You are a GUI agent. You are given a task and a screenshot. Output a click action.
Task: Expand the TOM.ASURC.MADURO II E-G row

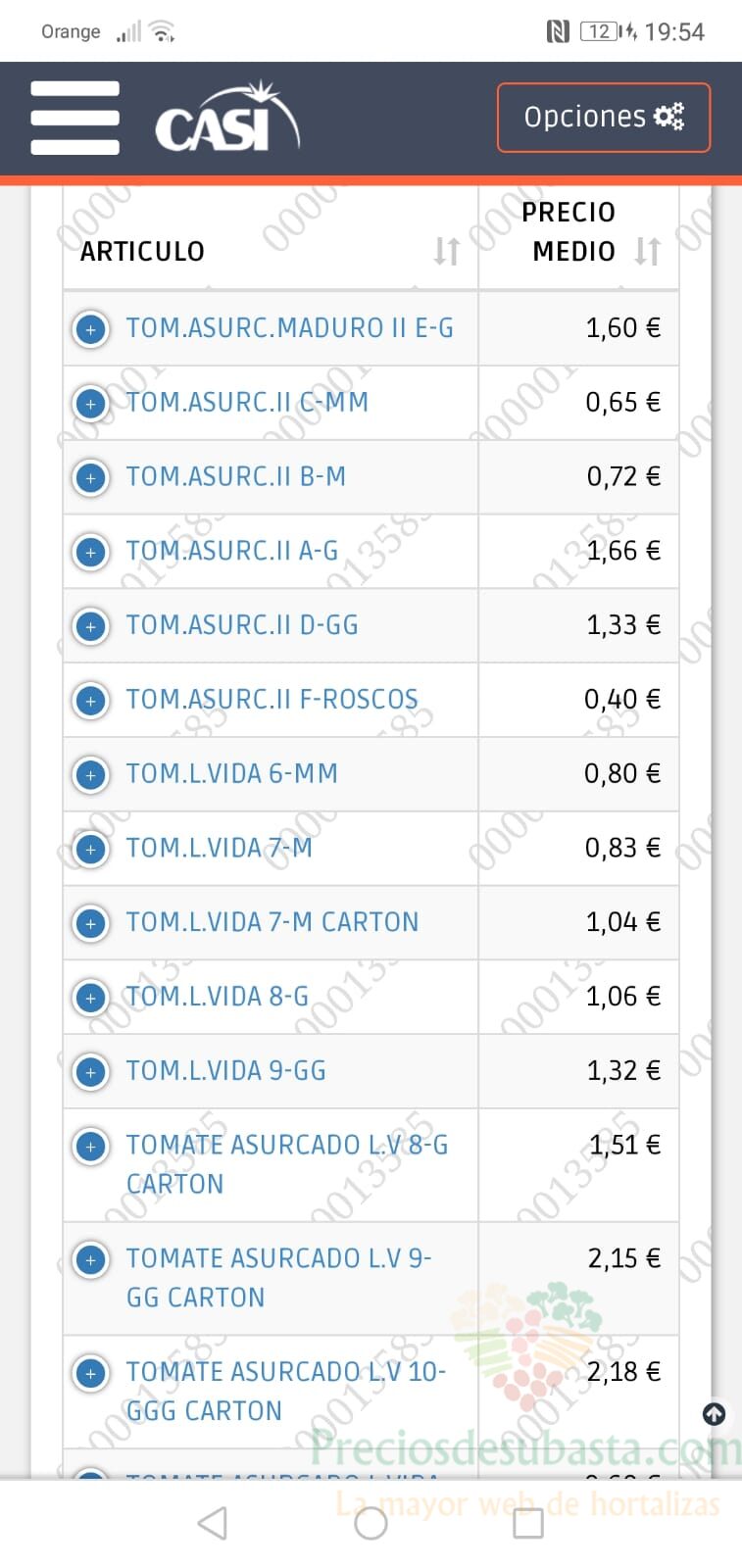click(91, 329)
